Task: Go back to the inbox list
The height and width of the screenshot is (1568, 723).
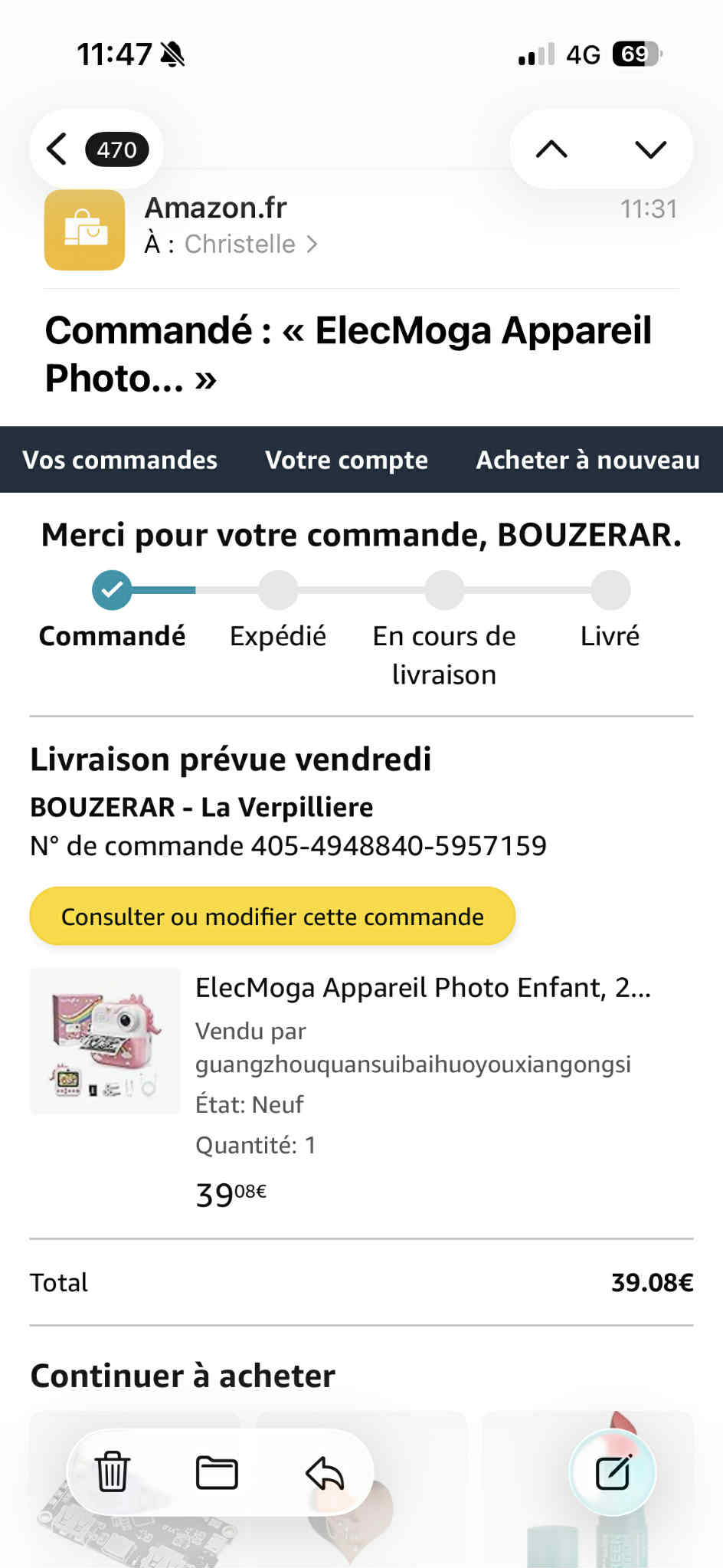Action: coord(58,149)
